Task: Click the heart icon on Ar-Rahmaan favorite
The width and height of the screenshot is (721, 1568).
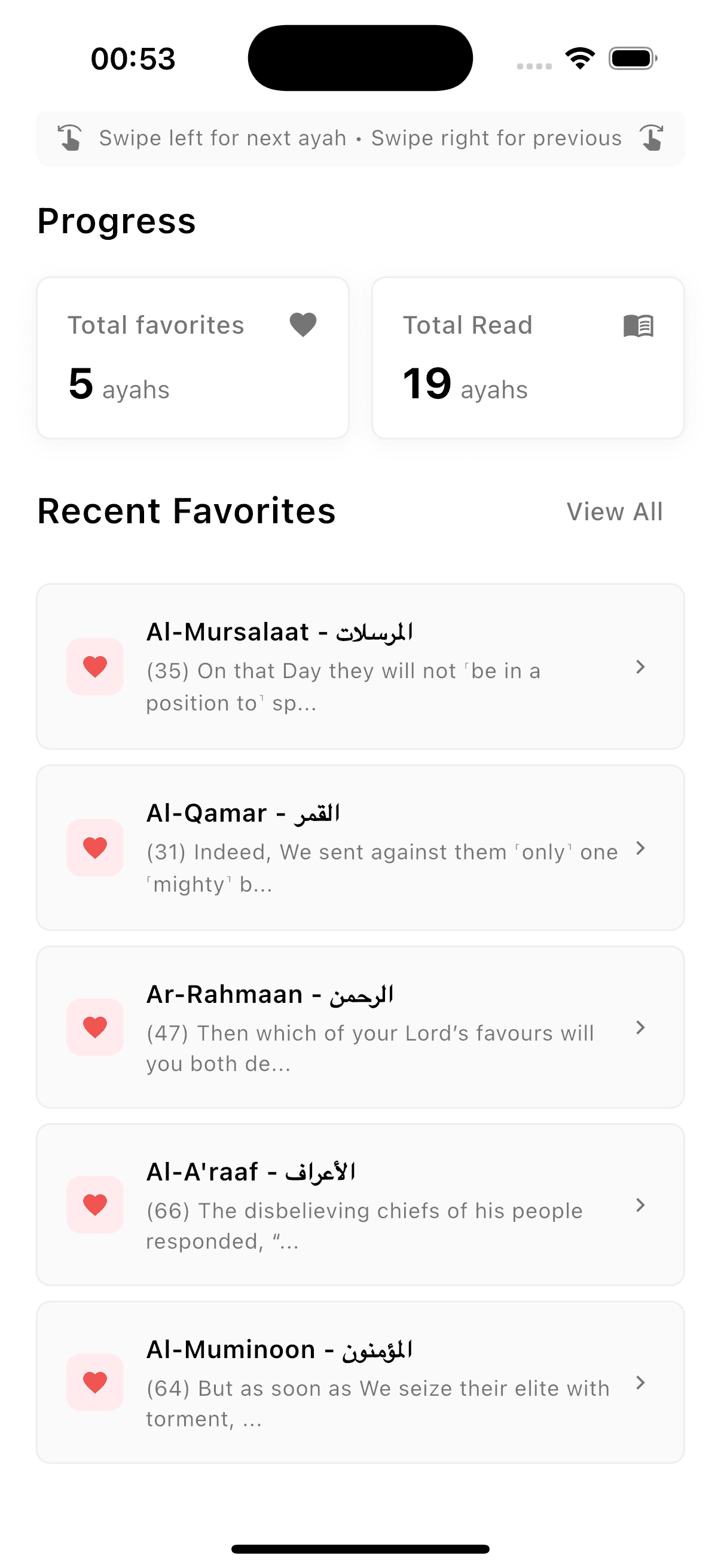Action: [95, 1026]
